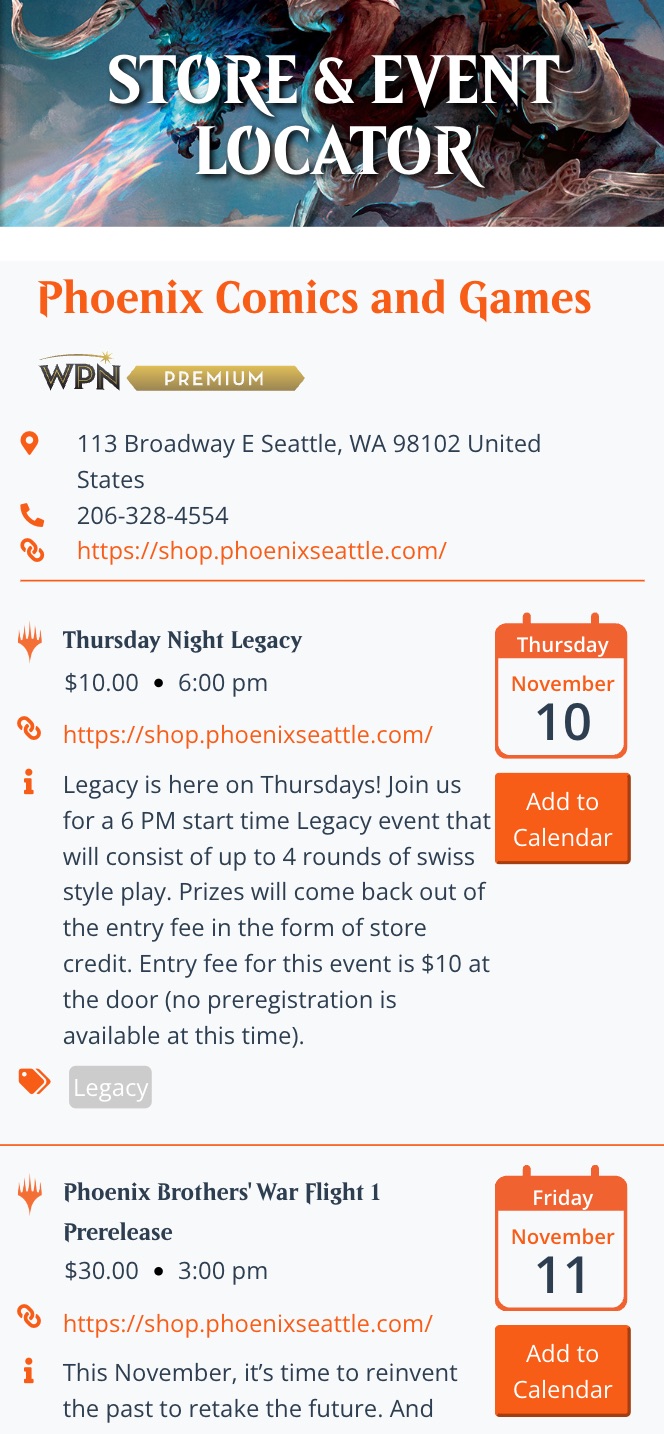Screen dimensions: 664x1434
Task: Open the website link under Phoenix Brothers' War Prerelease
Action: point(248,1324)
